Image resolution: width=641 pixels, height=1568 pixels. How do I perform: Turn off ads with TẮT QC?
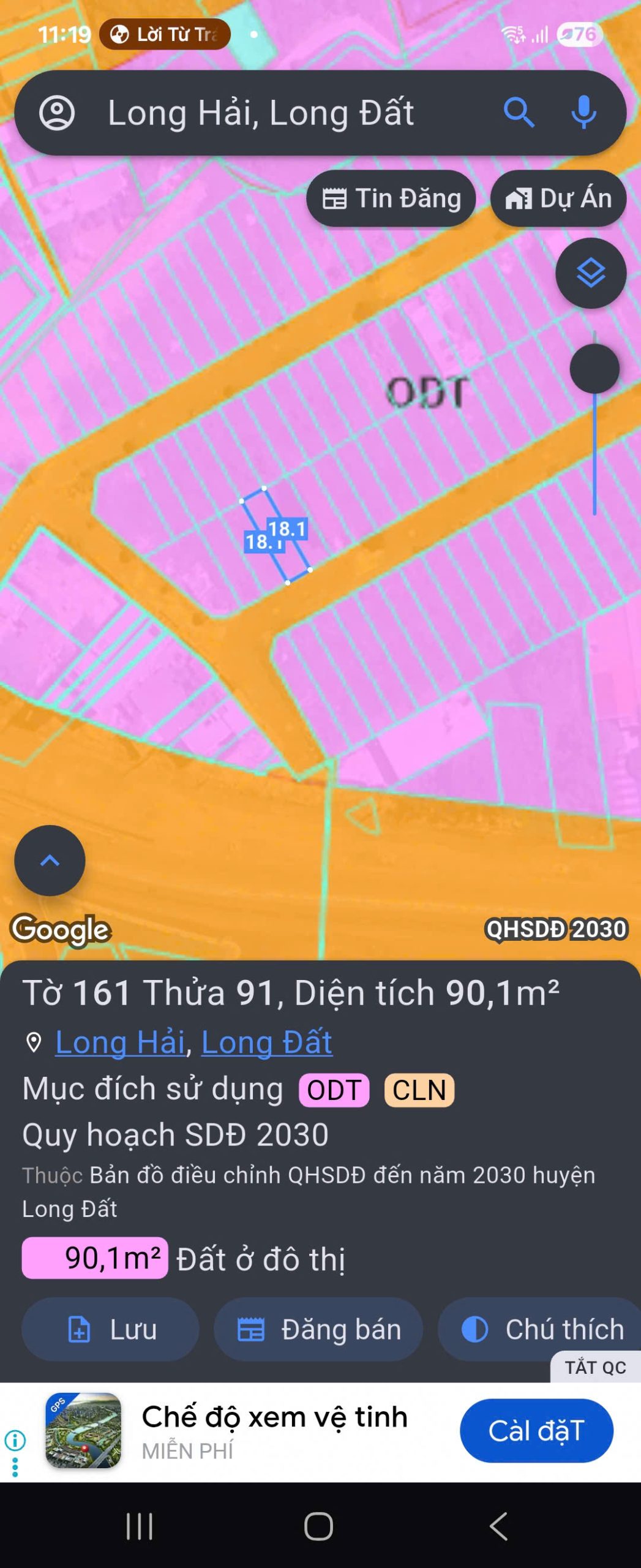click(x=595, y=1367)
